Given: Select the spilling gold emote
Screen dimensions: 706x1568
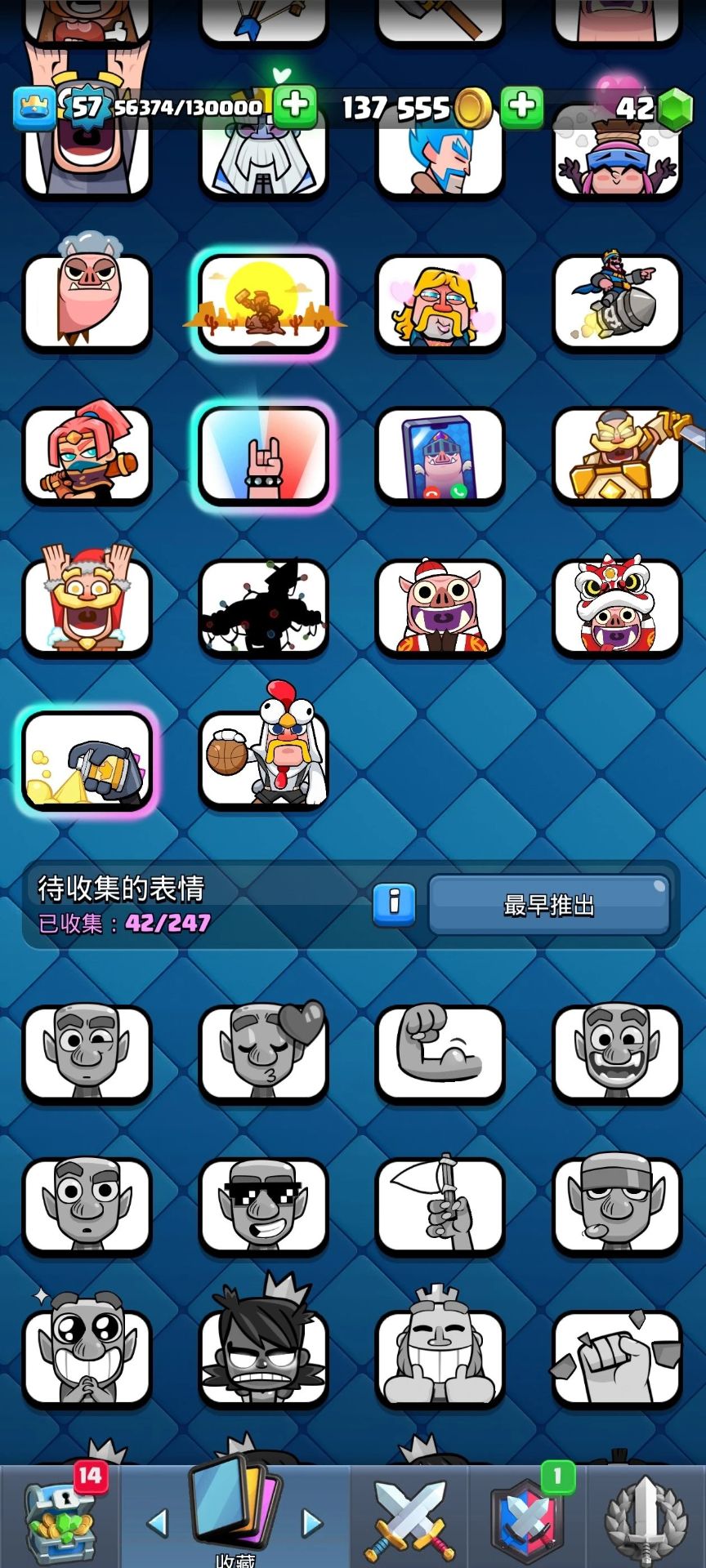Looking at the screenshot, I should point(87,759).
